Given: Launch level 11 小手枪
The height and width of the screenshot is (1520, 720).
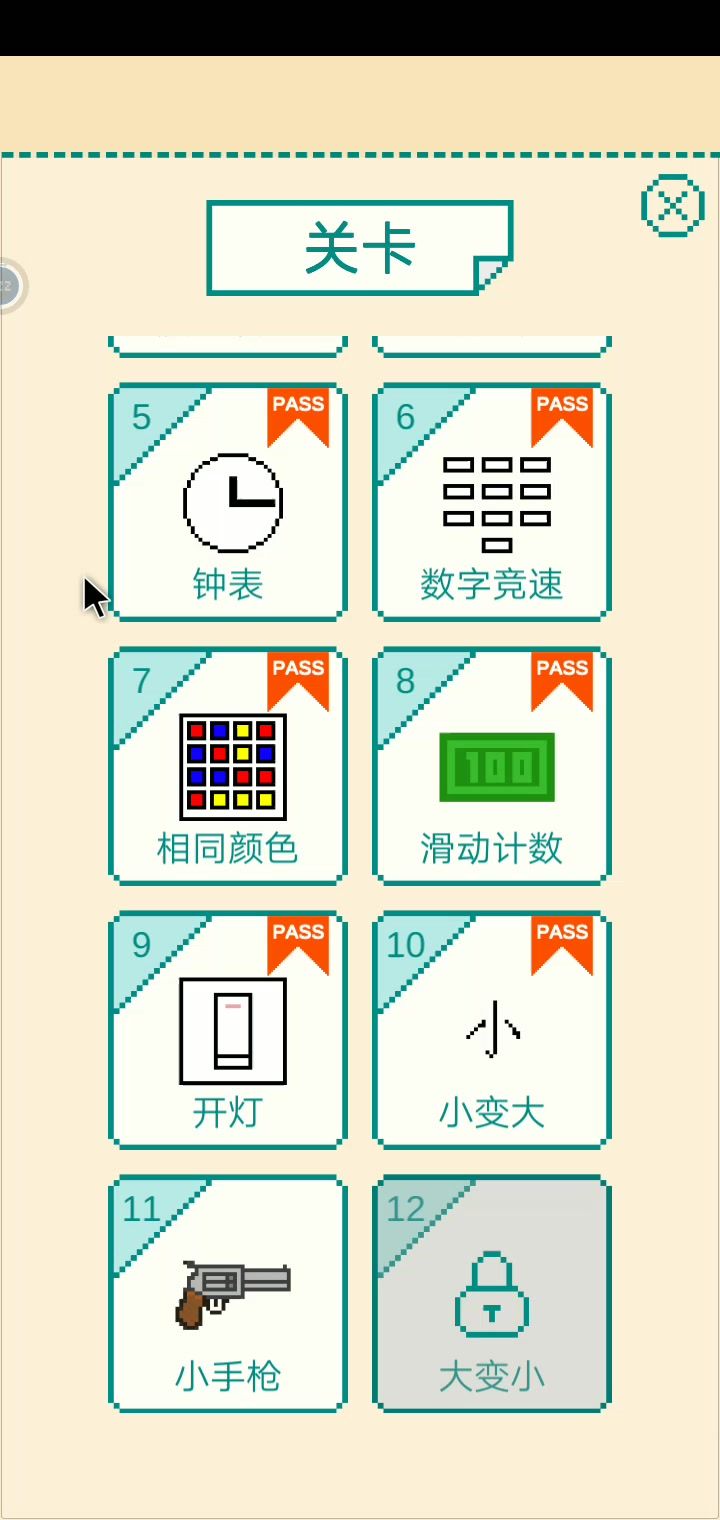Looking at the screenshot, I should (228, 1294).
